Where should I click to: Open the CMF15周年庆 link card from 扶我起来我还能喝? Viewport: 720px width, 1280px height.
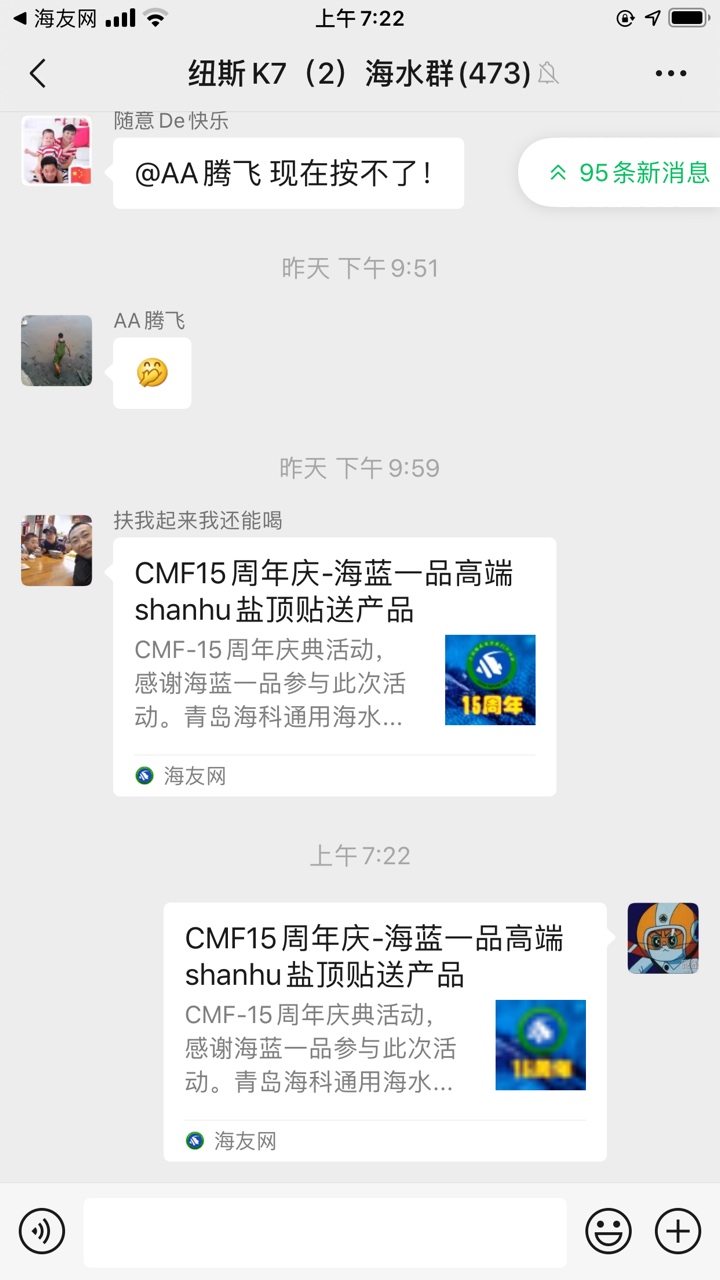(x=334, y=666)
